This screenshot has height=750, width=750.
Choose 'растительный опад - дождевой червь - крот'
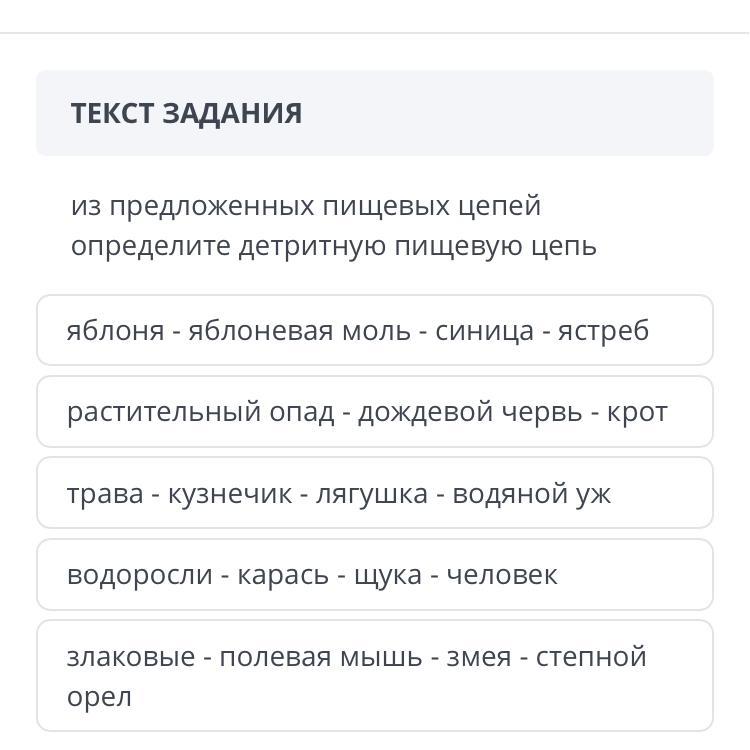coord(375,411)
